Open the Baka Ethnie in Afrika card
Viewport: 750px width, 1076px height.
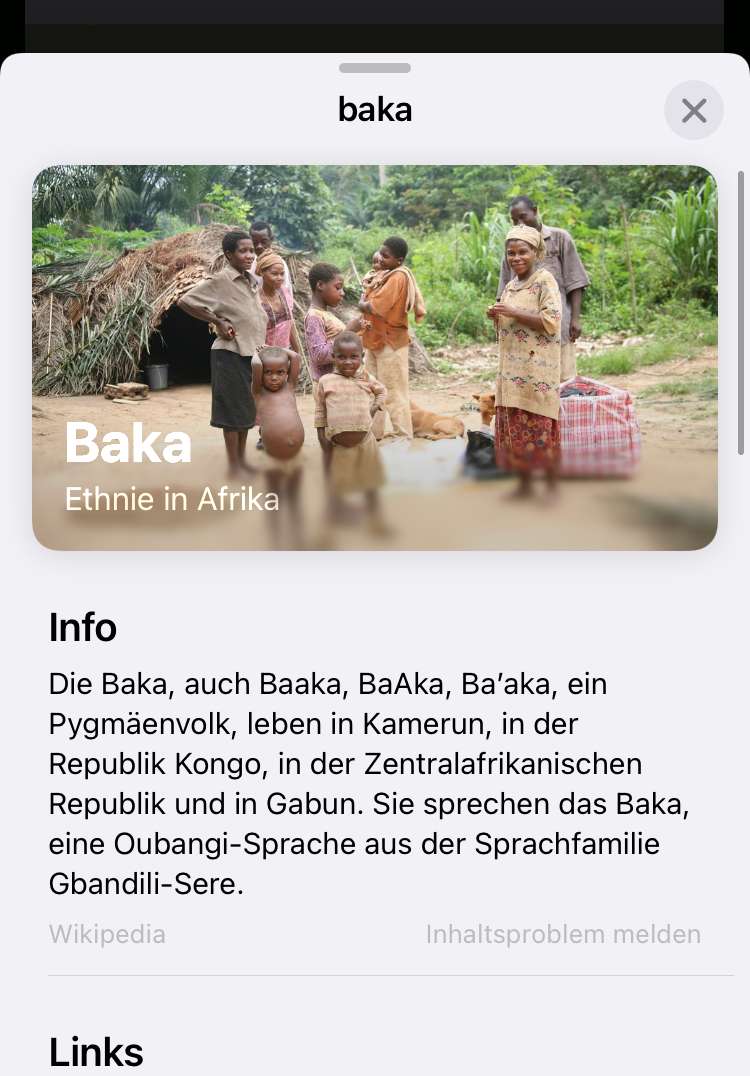point(375,358)
